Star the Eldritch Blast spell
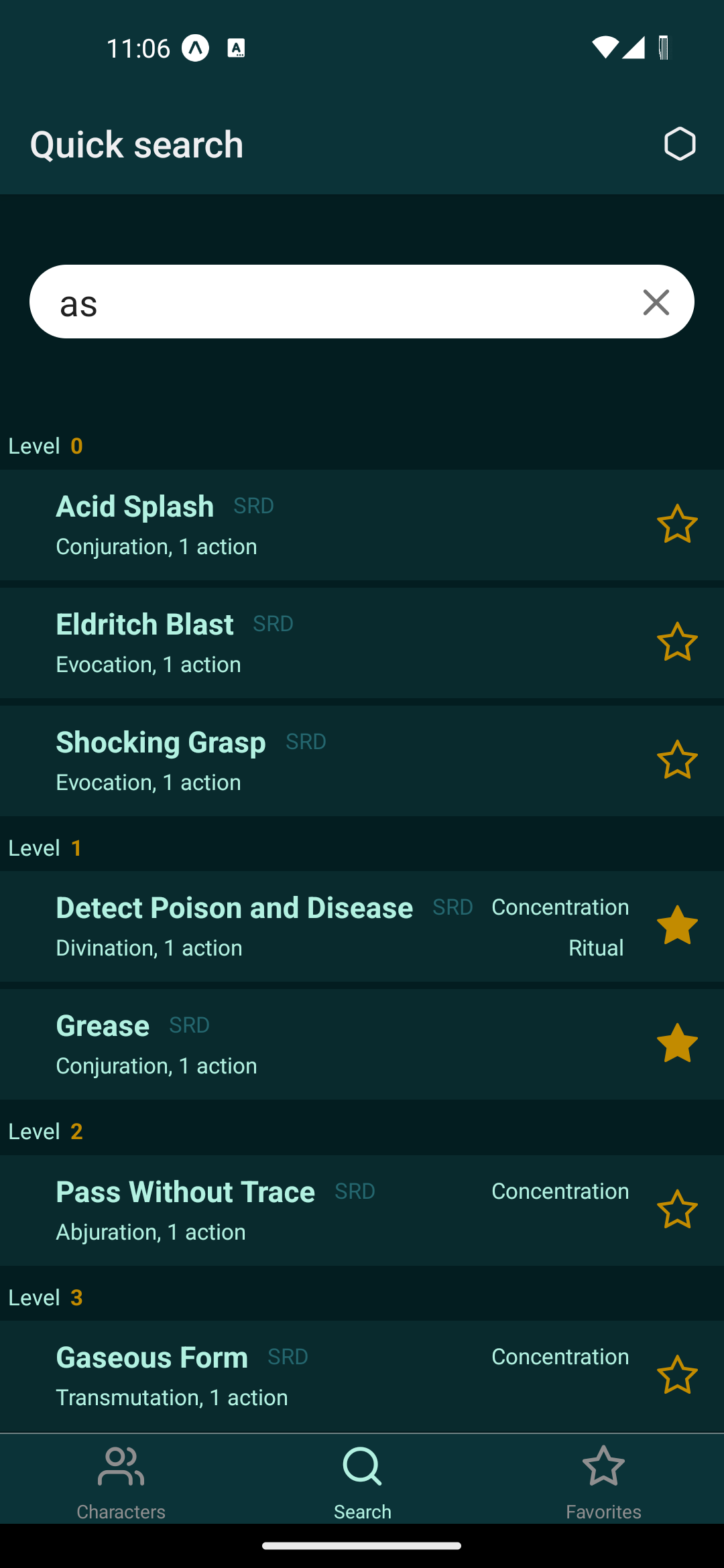 (677, 642)
